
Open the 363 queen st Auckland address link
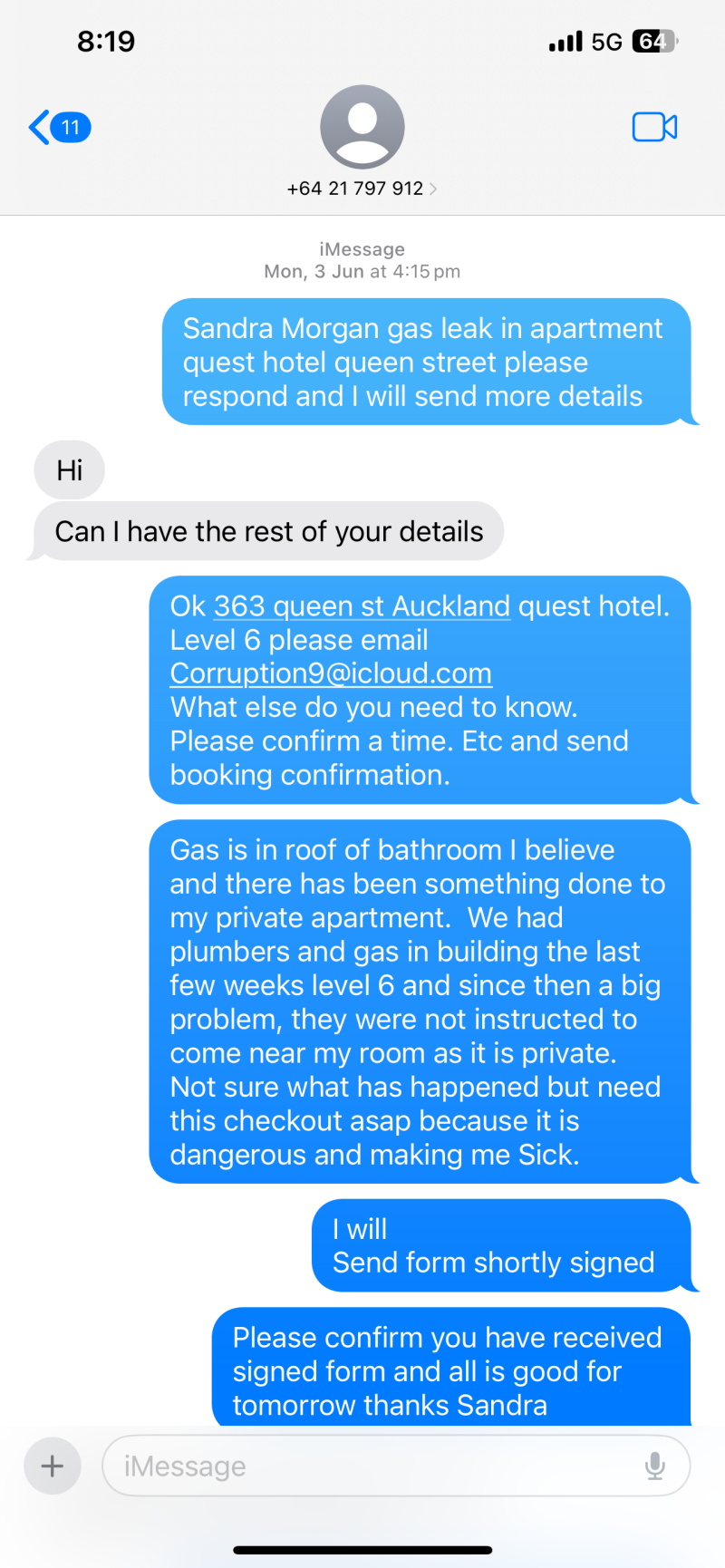[362, 605]
